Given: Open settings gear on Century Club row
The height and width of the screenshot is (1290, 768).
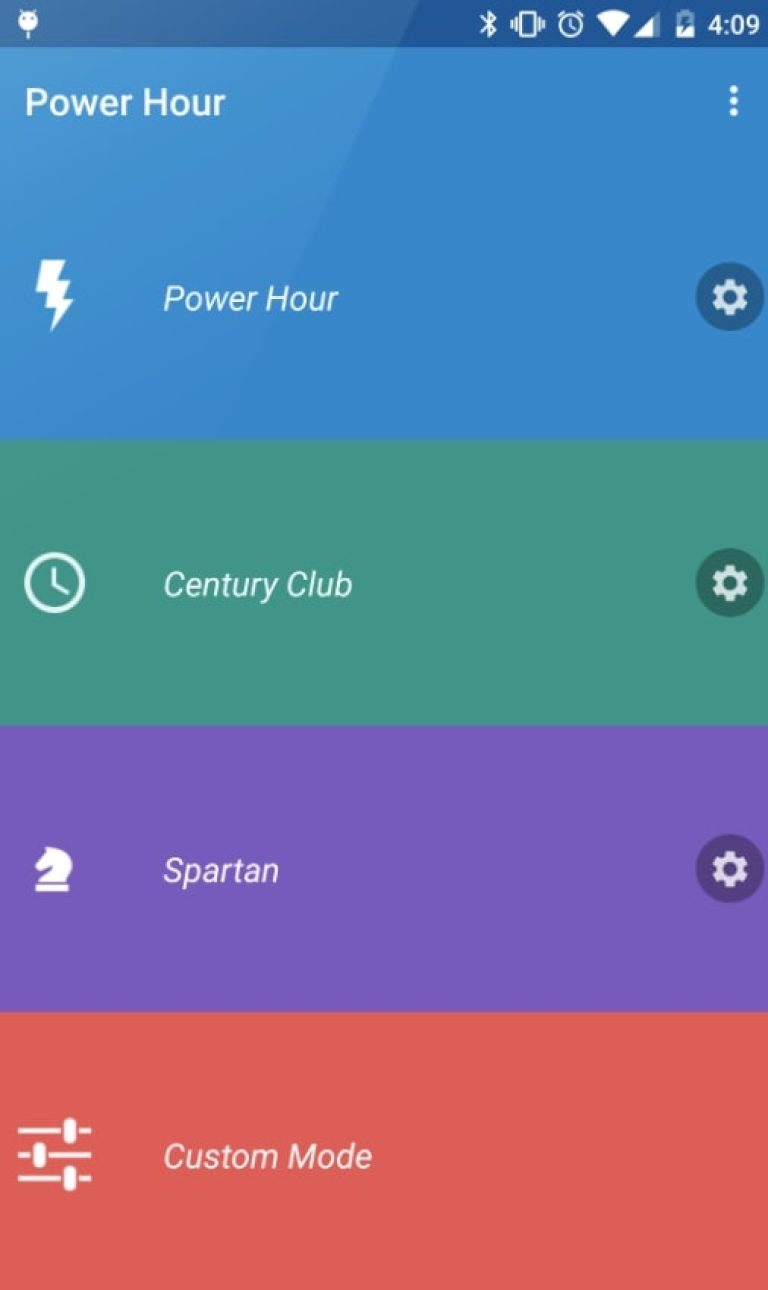Looking at the screenshot, I should point(729,583).
